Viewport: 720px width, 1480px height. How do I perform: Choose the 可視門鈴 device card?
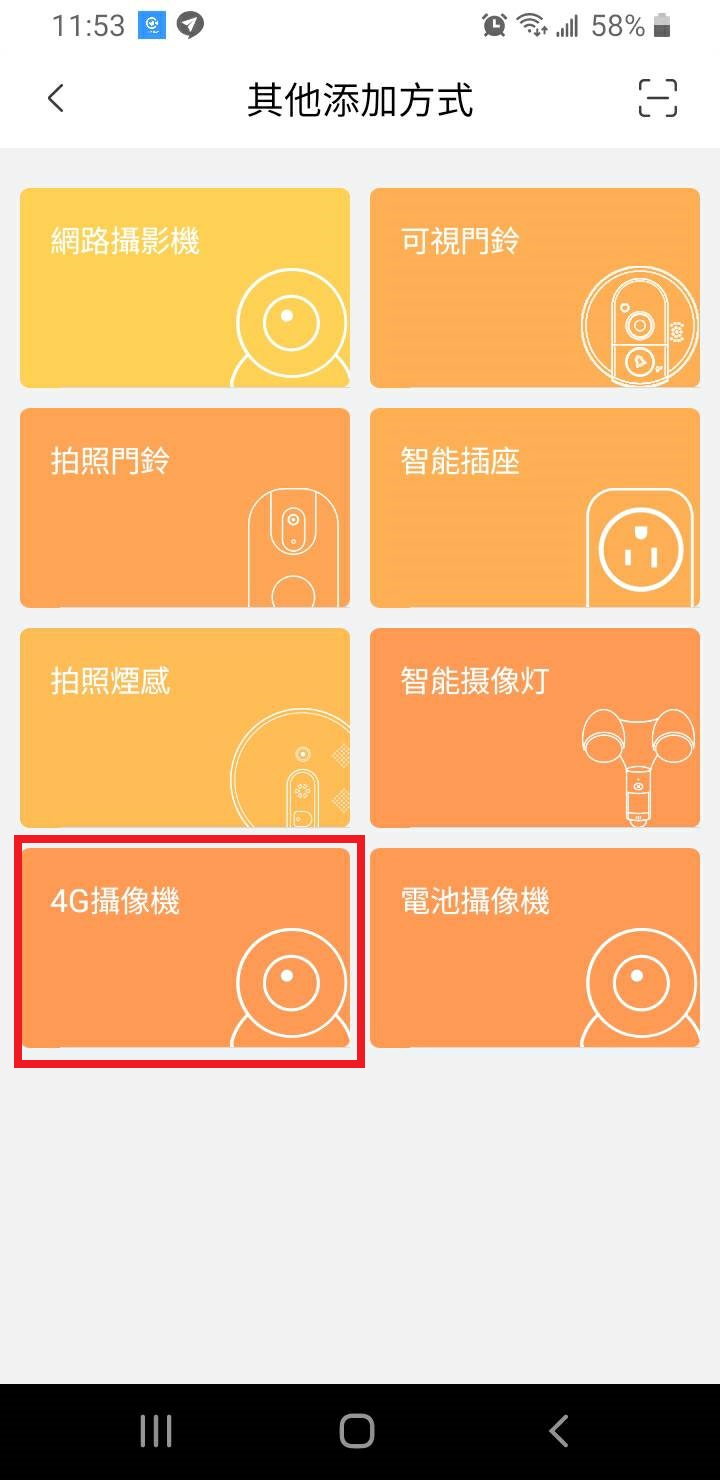coord(535,288)
